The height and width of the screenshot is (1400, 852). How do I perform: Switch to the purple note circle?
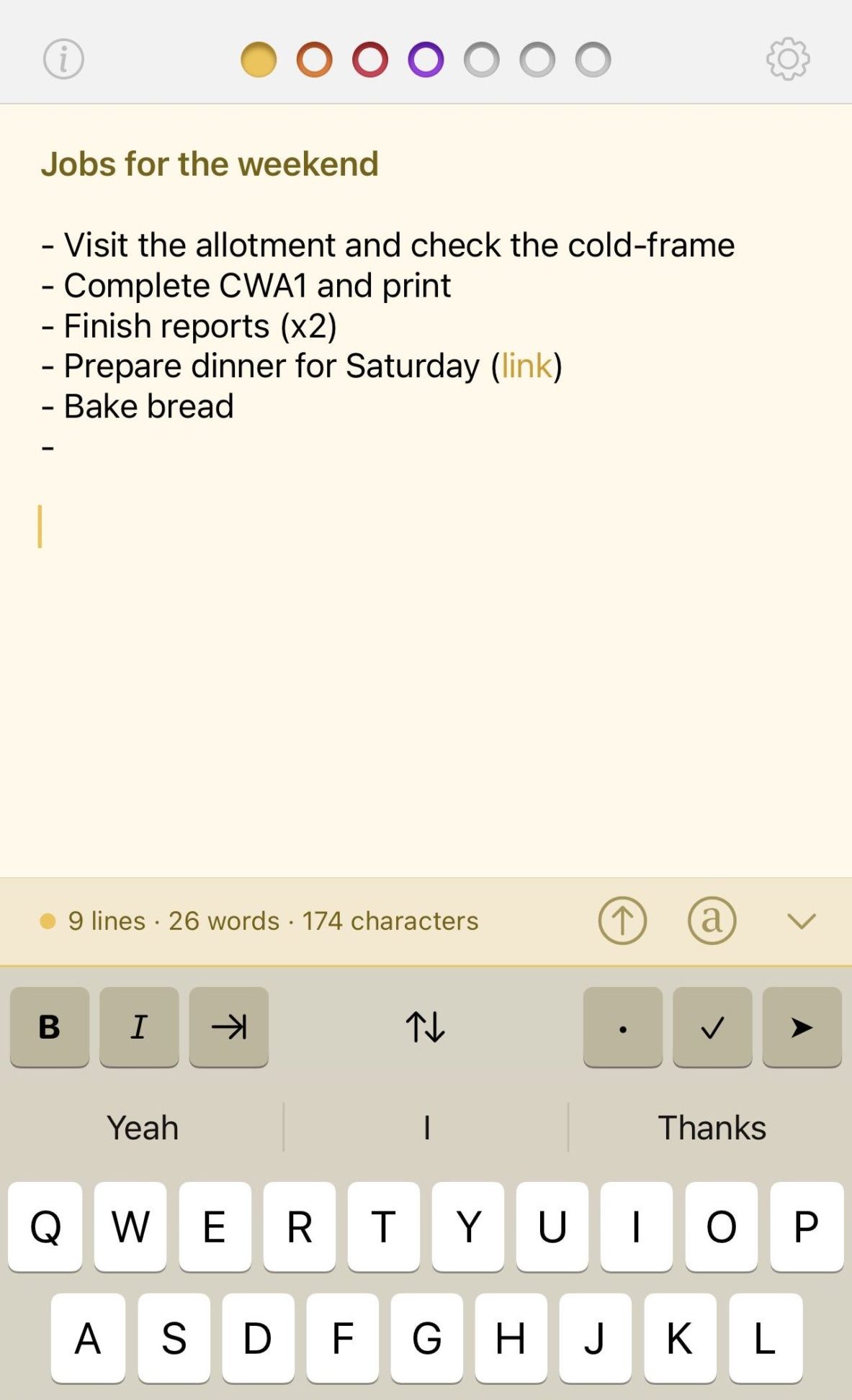click(426, 60)
